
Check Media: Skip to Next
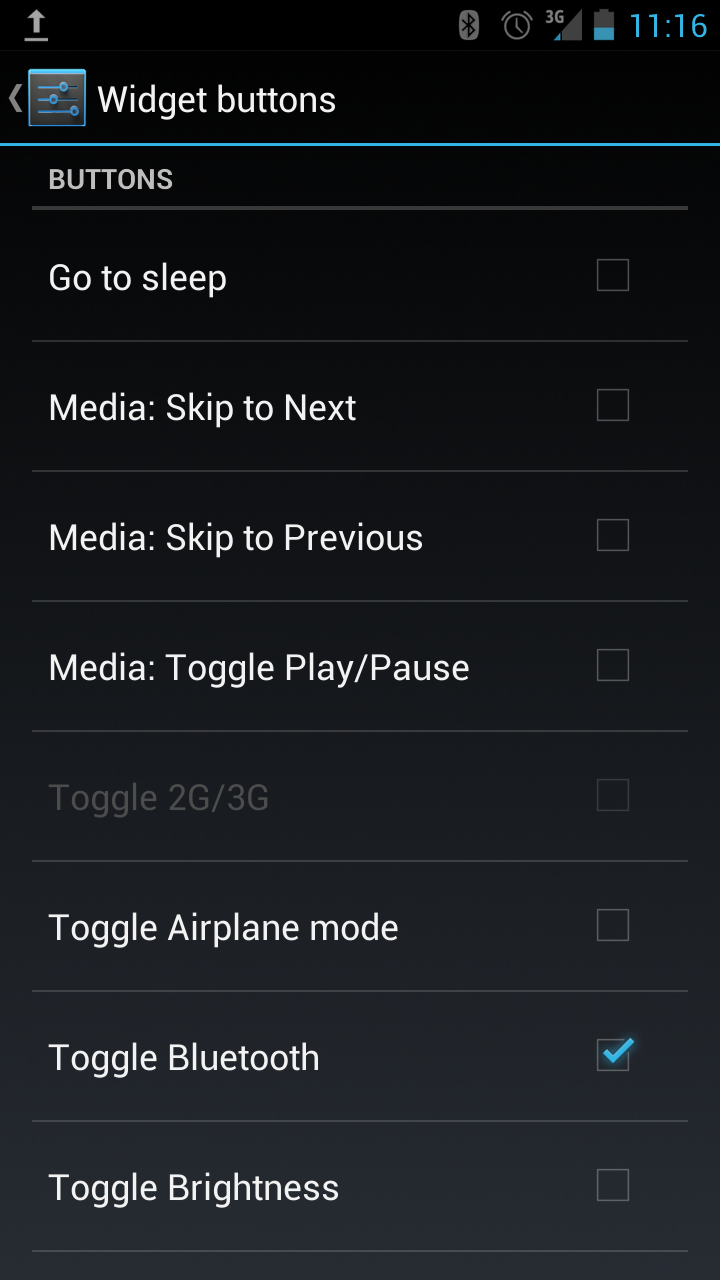612,405
